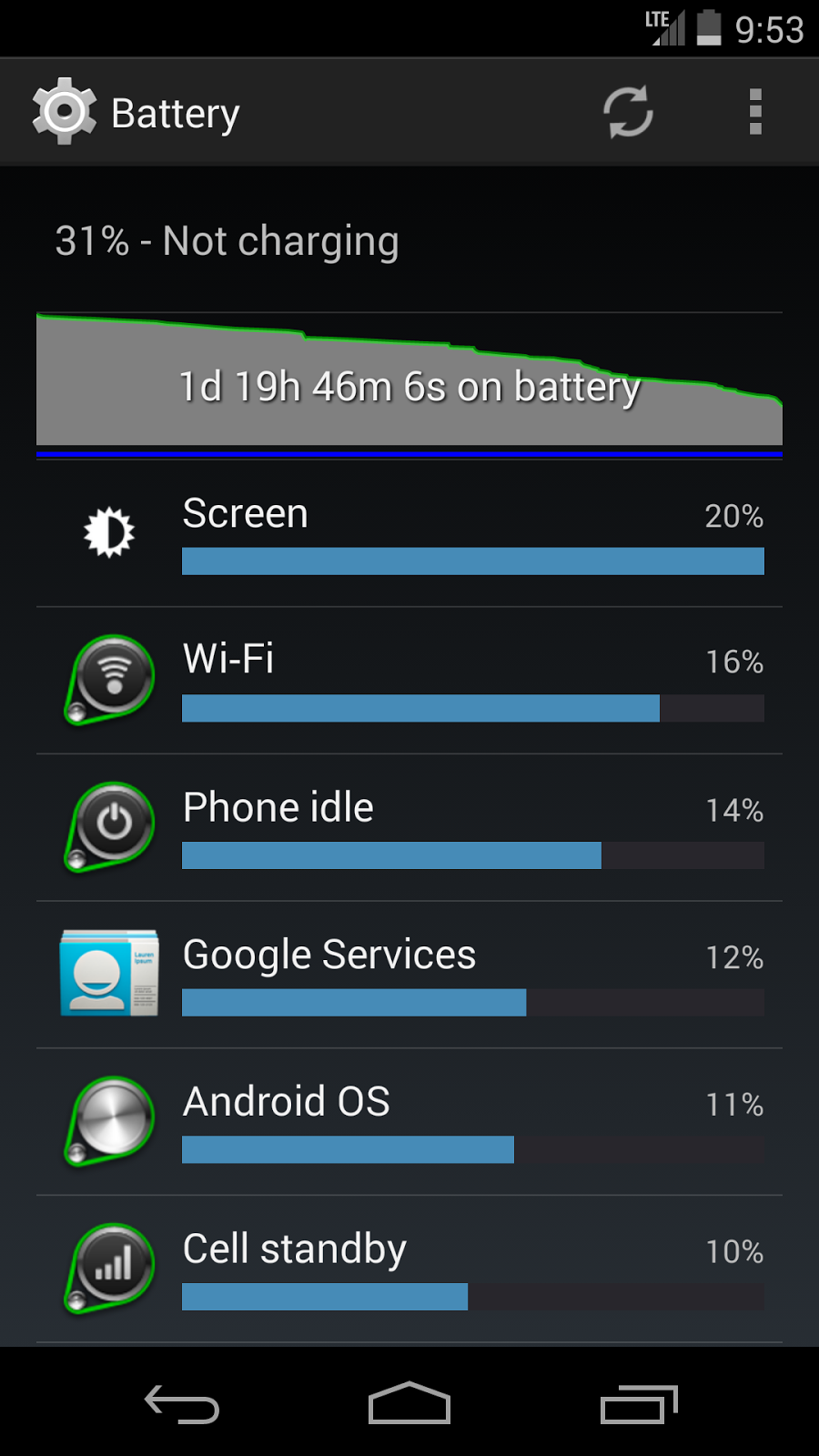Open the battery history graph

click(409, 384)
